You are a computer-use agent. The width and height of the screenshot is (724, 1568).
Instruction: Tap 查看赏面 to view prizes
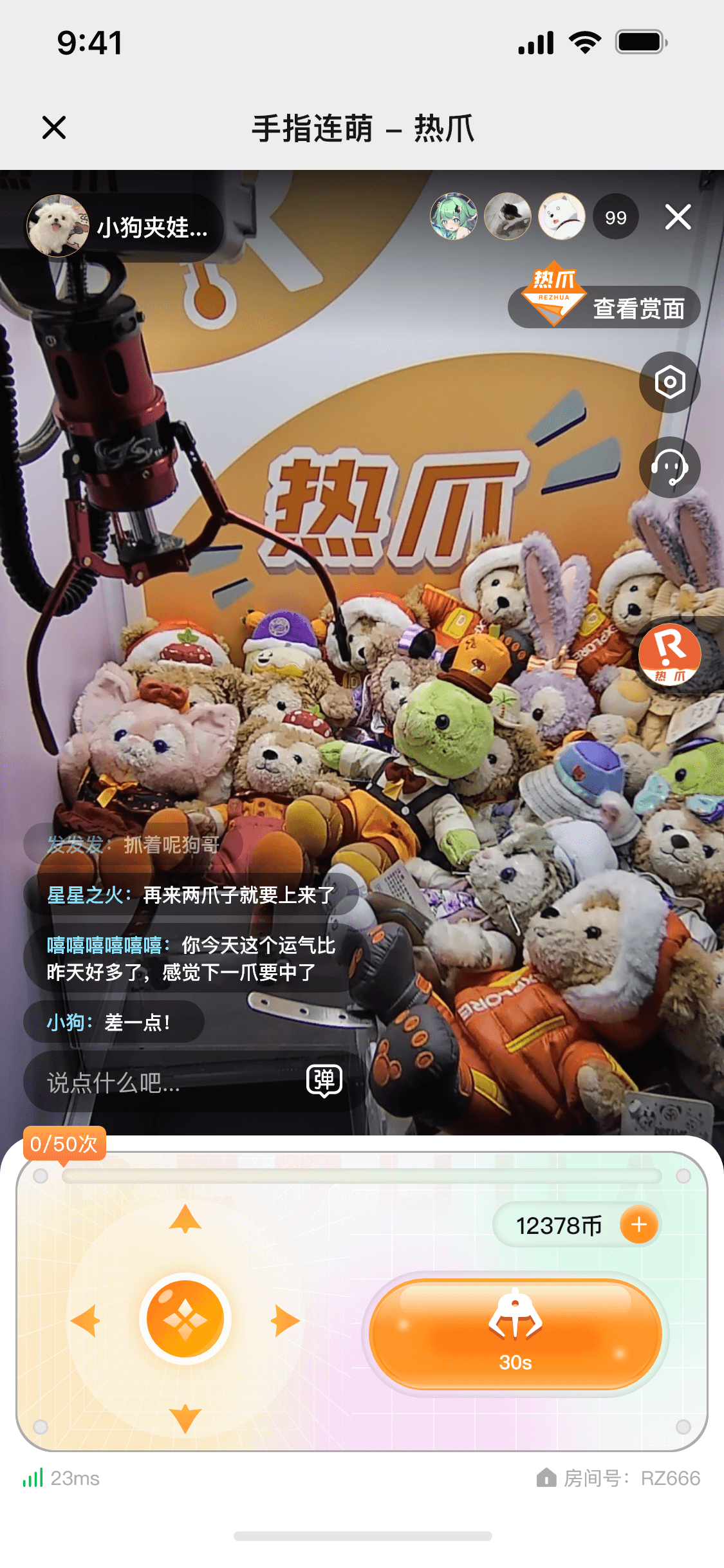605,308
